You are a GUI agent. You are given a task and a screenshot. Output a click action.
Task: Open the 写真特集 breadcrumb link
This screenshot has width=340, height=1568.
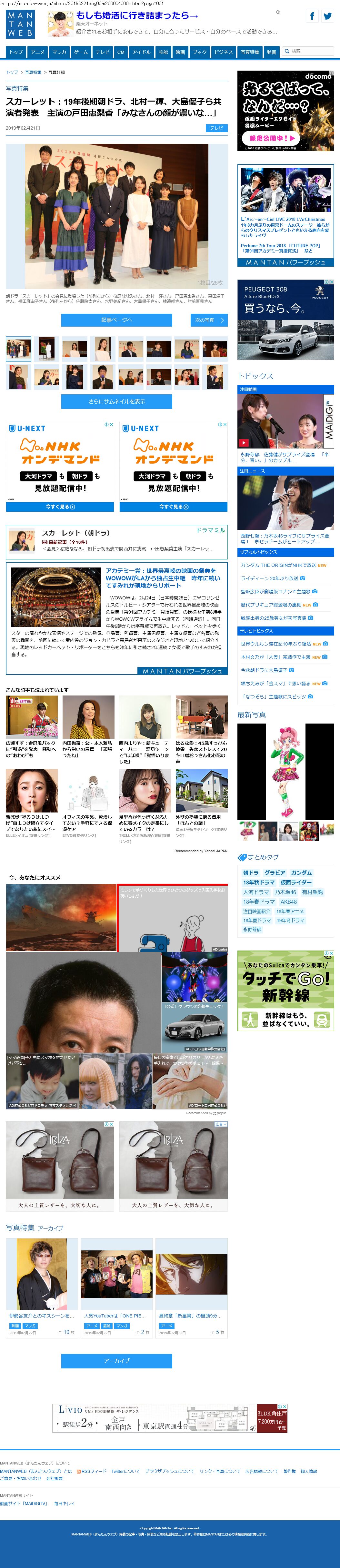pyautogui.click(x=33, y=73)
